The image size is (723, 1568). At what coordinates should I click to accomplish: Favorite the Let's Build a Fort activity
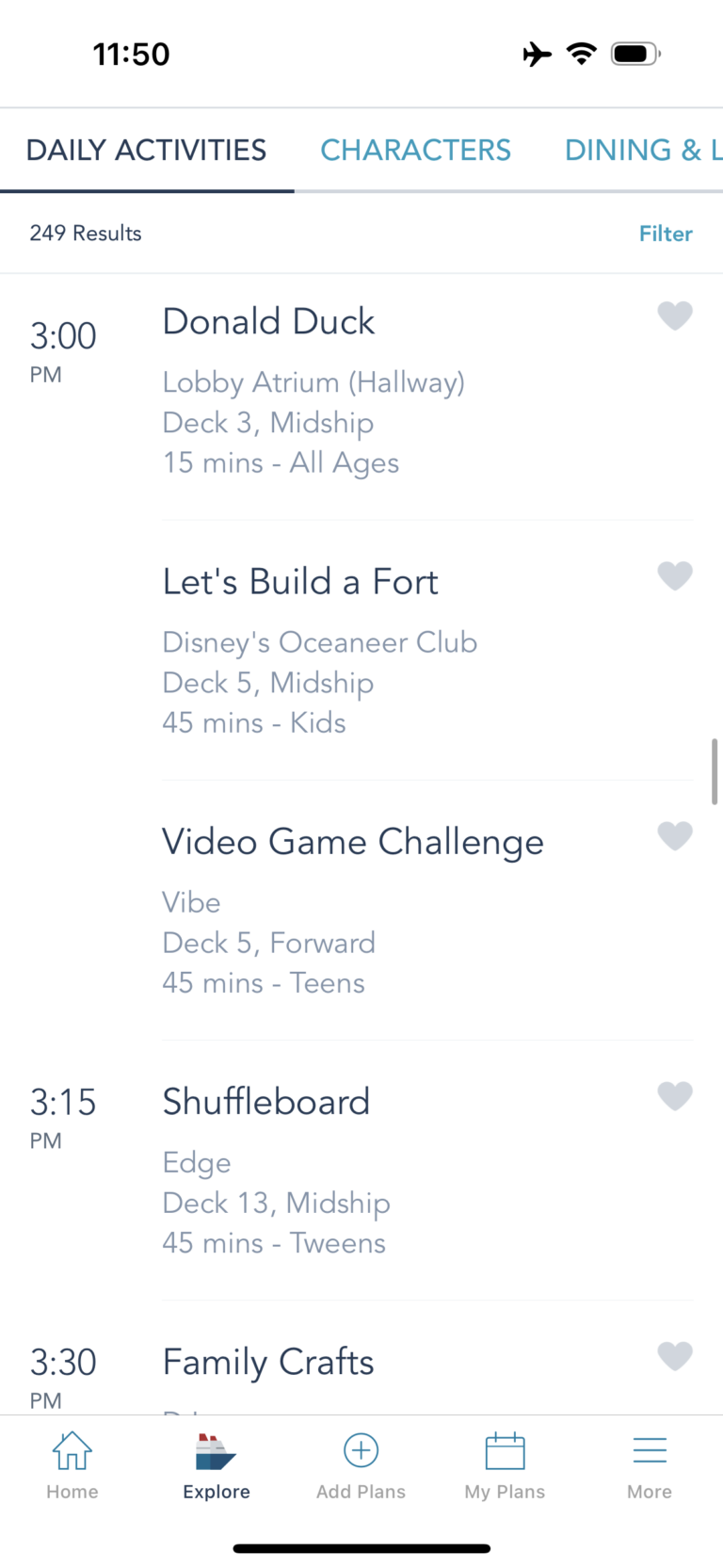(675, 575)
